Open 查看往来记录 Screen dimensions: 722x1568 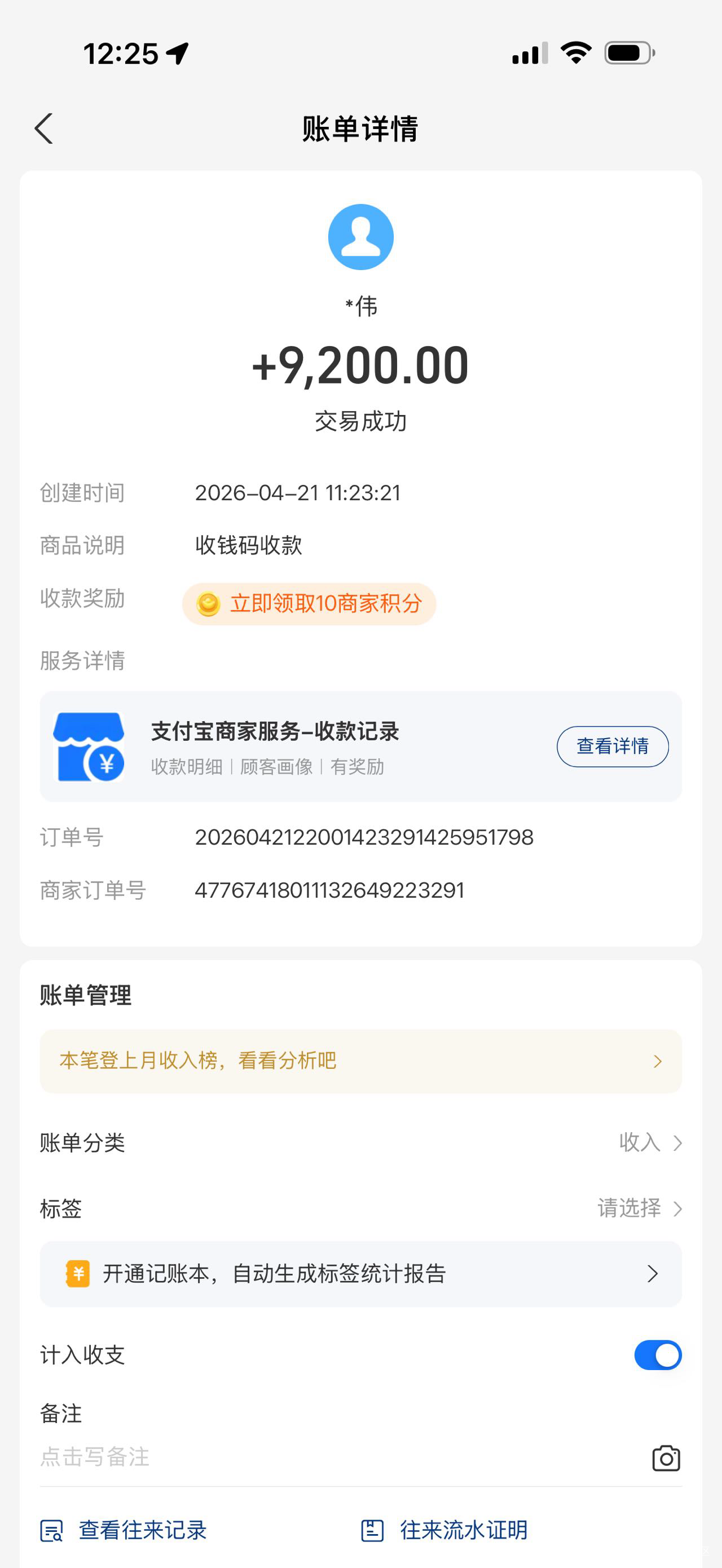coord(124,1530)
